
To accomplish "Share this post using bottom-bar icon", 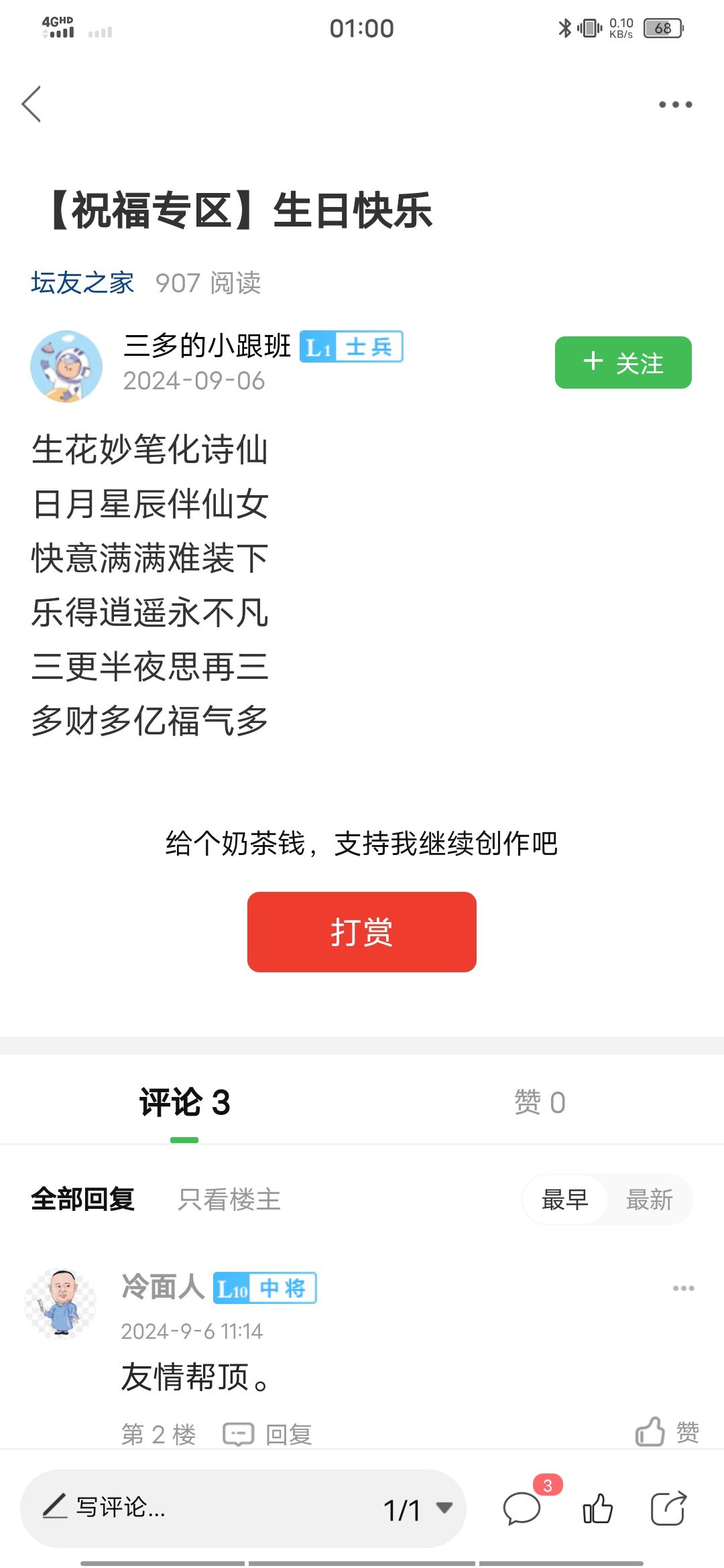I will [x=668, y=1509].
